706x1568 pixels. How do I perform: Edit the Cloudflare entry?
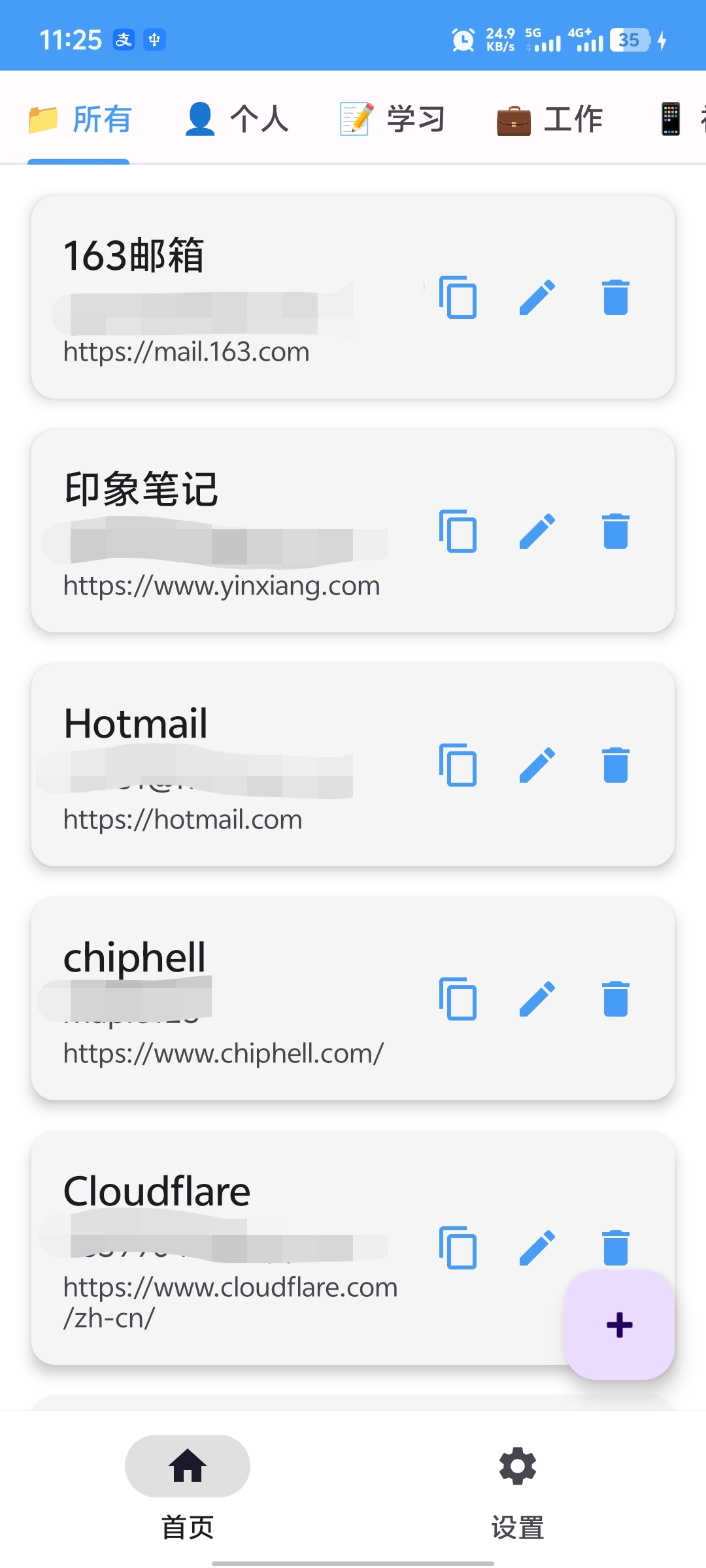(x=537, y=1248)
